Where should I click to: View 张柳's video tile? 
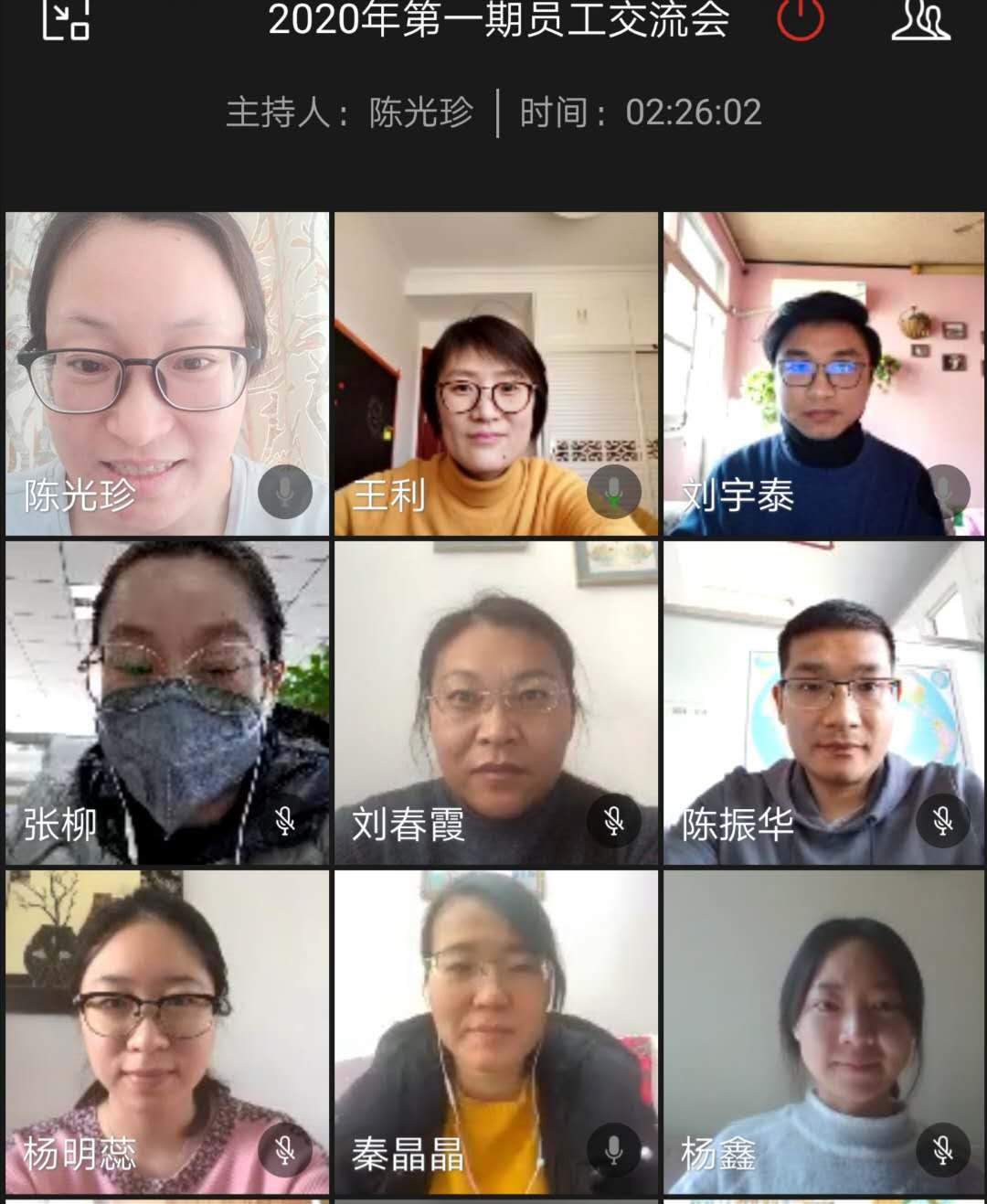tap(167, 702)
